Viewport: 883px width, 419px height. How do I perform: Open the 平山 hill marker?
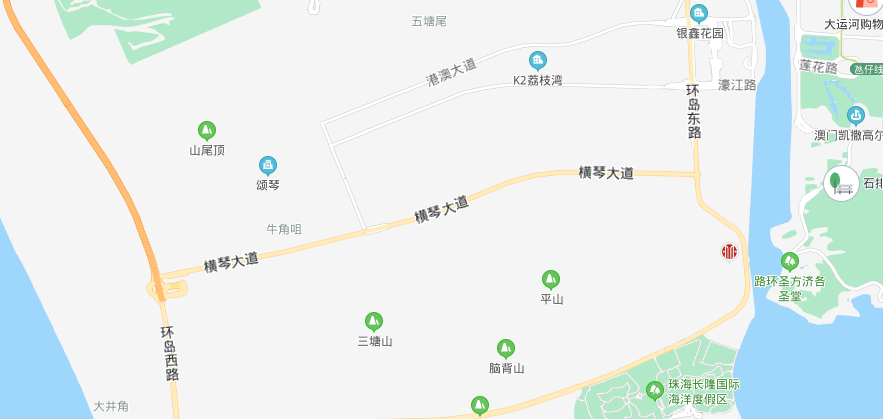pos(550,279)
